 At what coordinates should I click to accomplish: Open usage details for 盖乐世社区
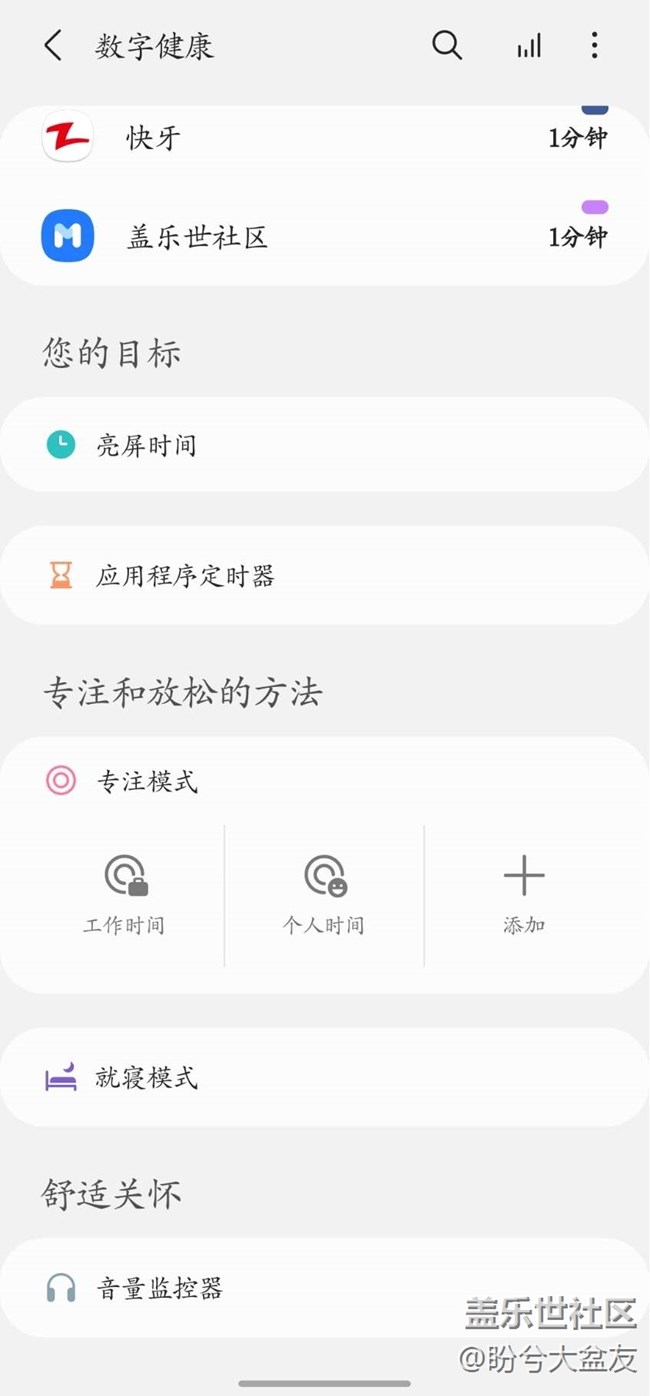coord(324,237)
